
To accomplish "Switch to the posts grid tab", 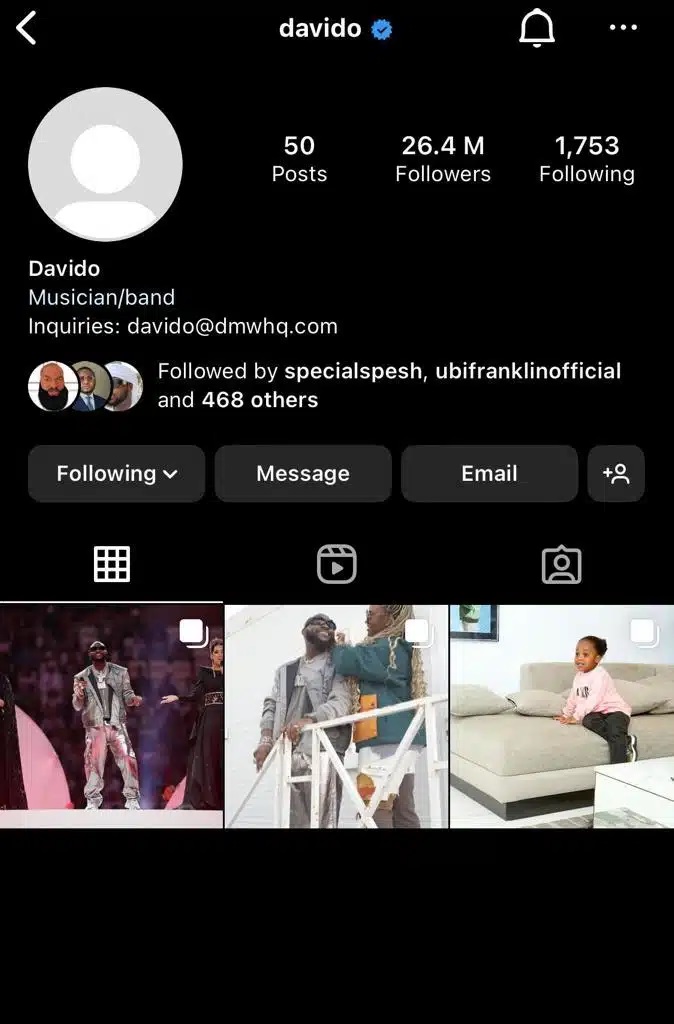I will click(x=112, y=565).
